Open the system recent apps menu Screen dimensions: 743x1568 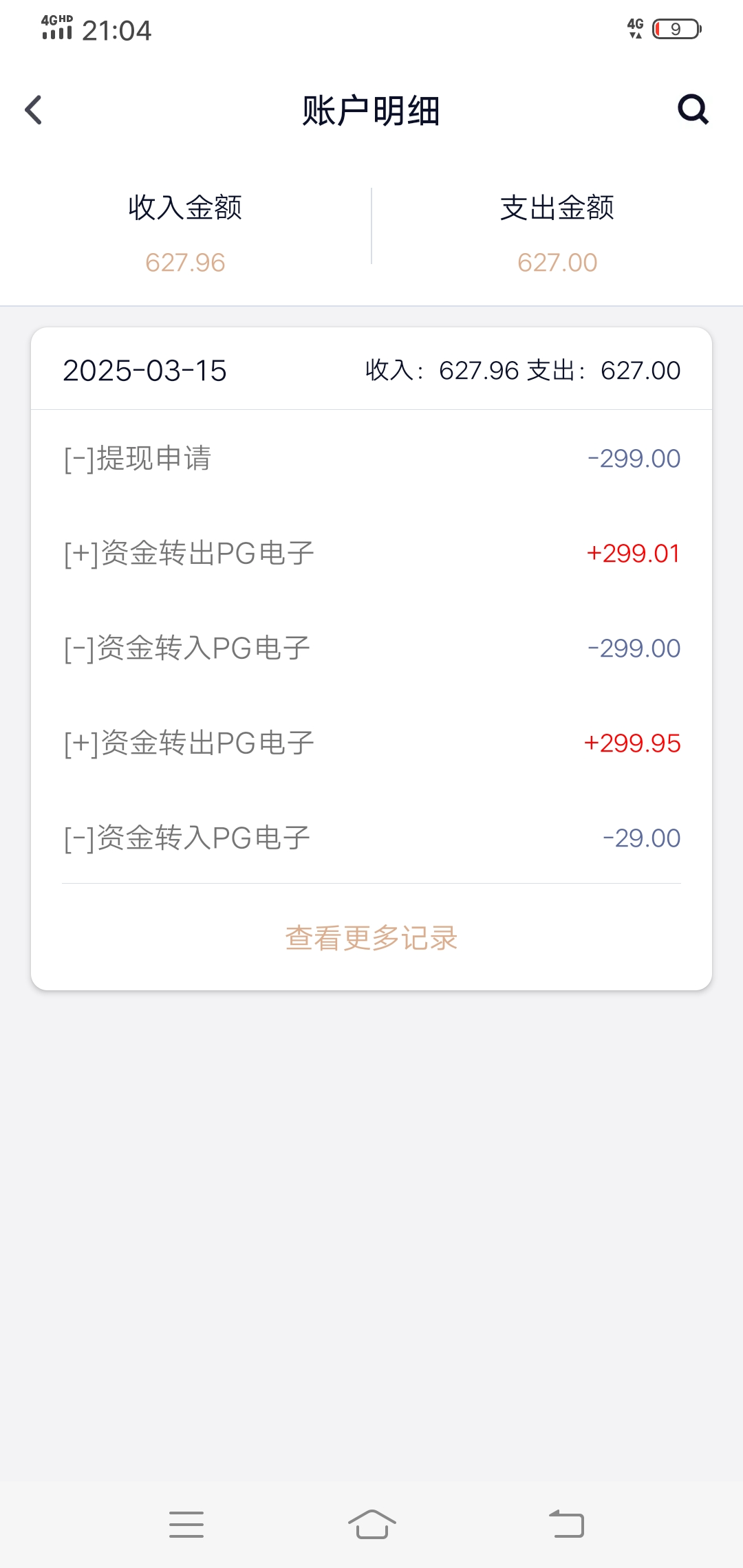click(x=186, y=1525)
